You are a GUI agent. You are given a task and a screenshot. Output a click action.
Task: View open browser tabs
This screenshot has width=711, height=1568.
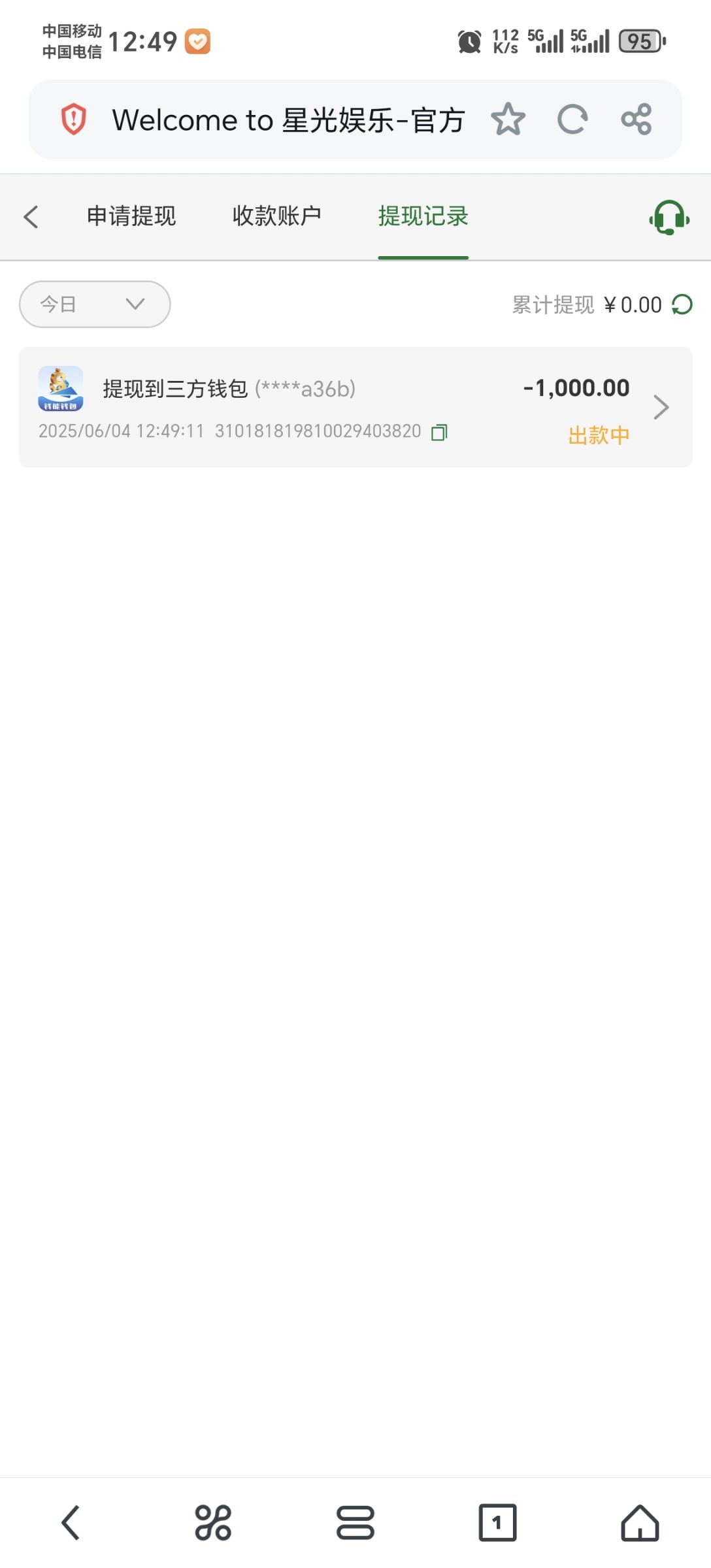(497, 1523)
